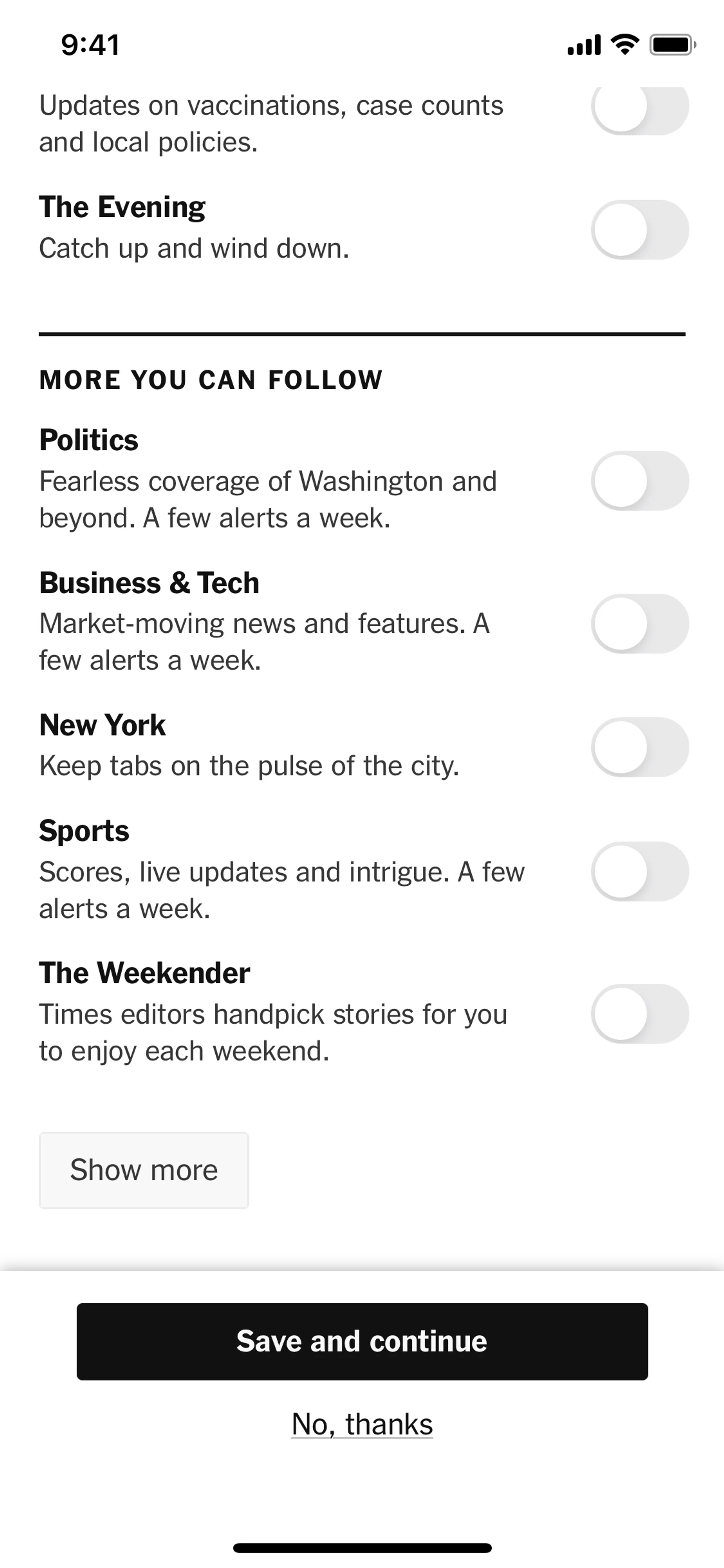Turn on Politics alerts
The width and height of the screenshot is (724, 1568).
(x=640, y=480)
